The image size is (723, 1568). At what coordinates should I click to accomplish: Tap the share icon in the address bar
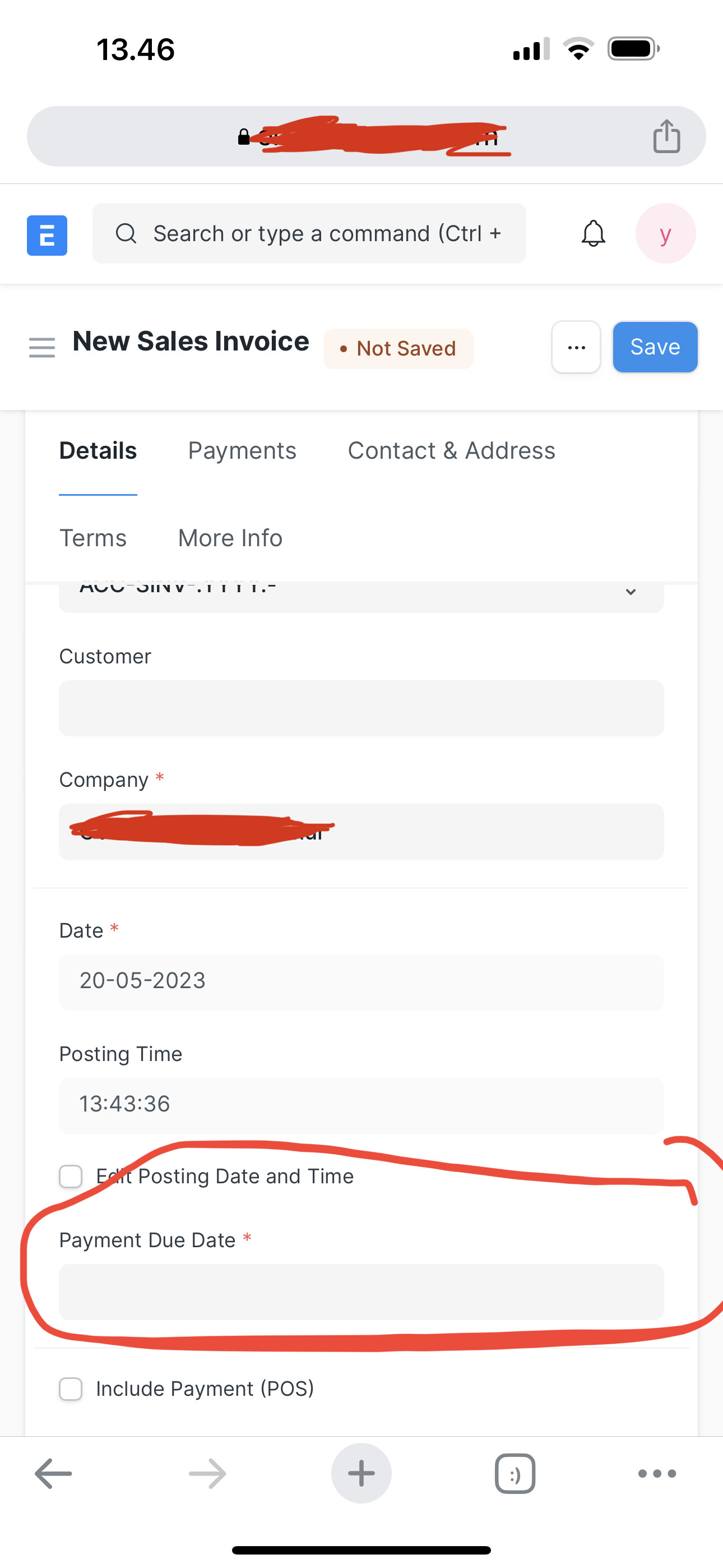[x=666, y=136]
